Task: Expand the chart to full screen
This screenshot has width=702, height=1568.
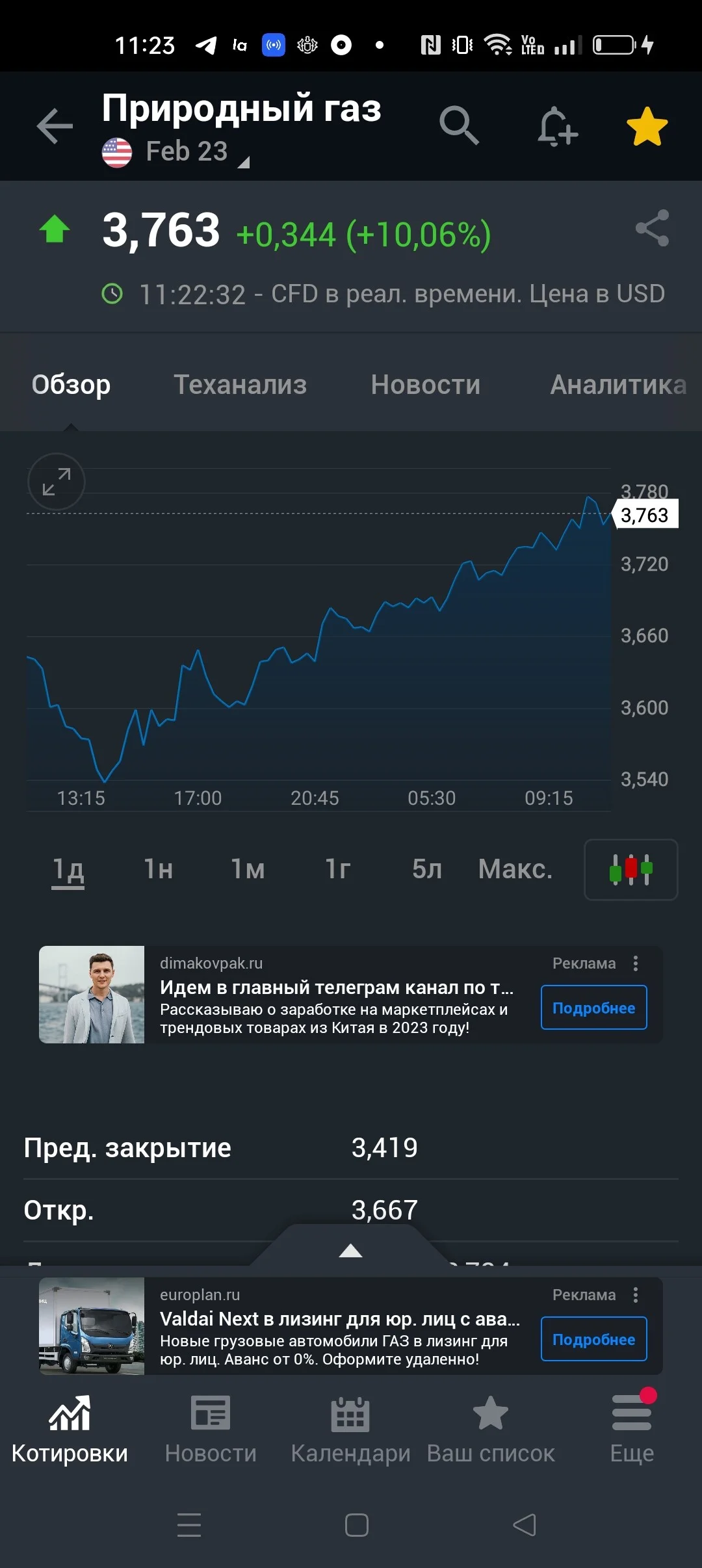Action: click(57, 482)
